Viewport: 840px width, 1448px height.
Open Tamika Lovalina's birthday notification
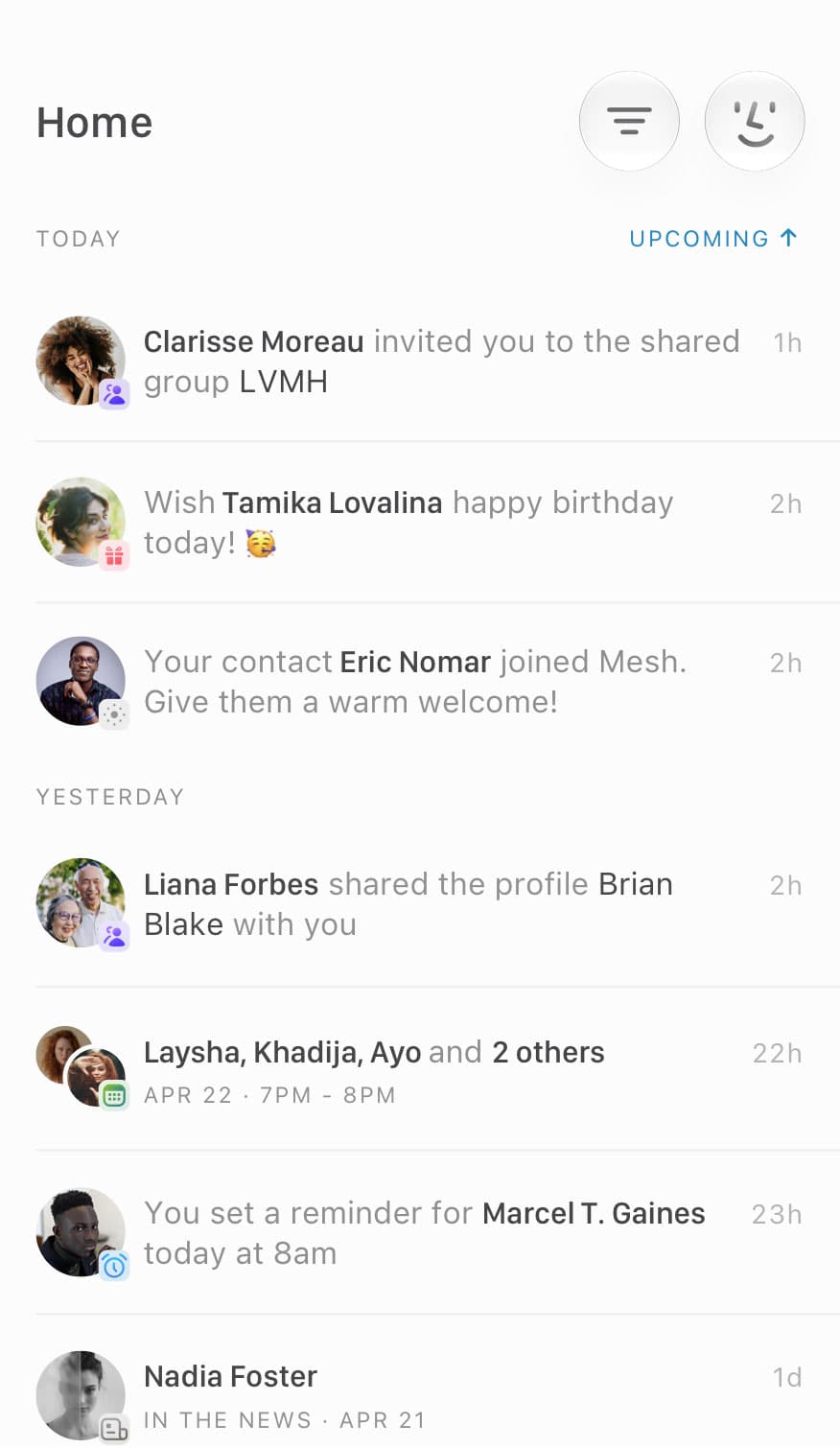pyautogui.click(x=420, y=523)
